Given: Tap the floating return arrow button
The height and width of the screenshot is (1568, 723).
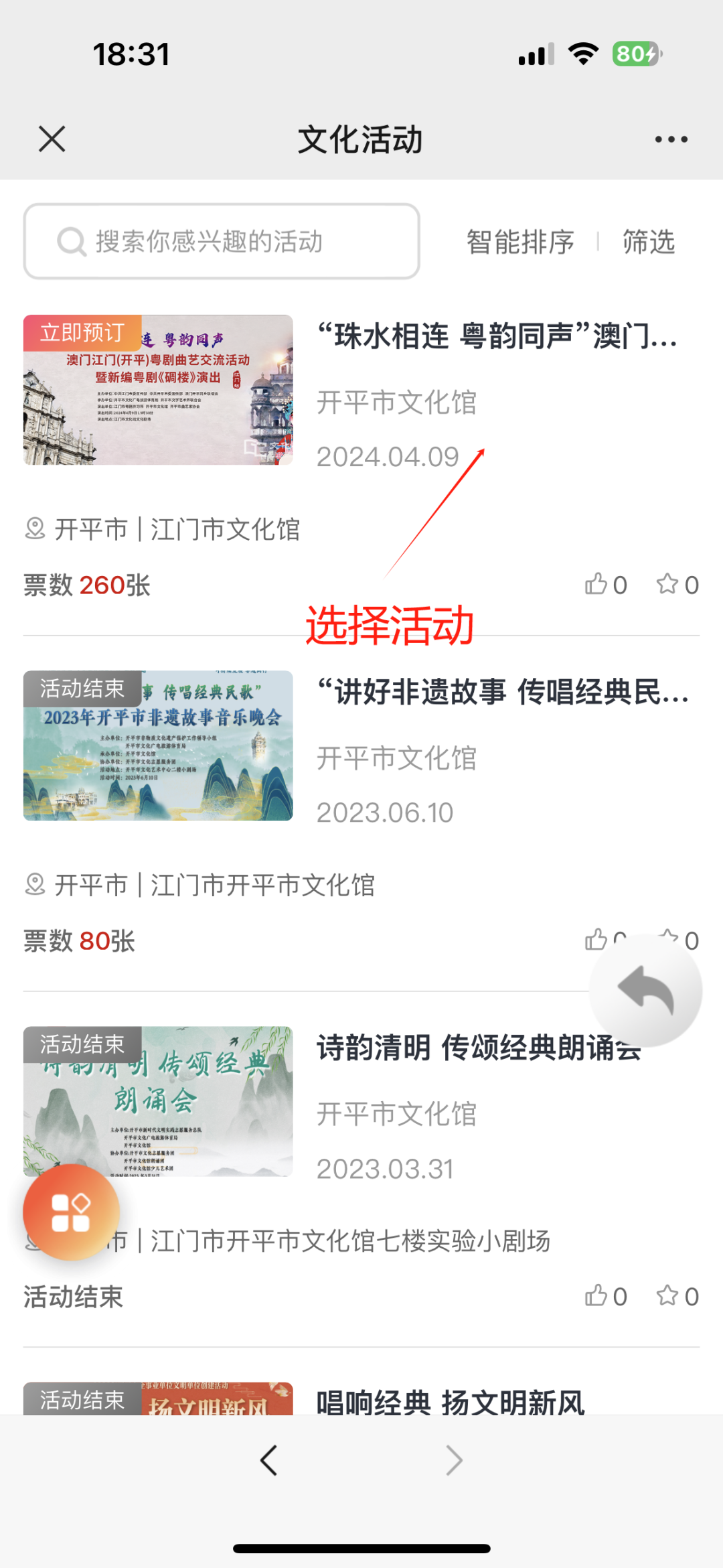Looking at the screenshot, I should coord(645,990).
